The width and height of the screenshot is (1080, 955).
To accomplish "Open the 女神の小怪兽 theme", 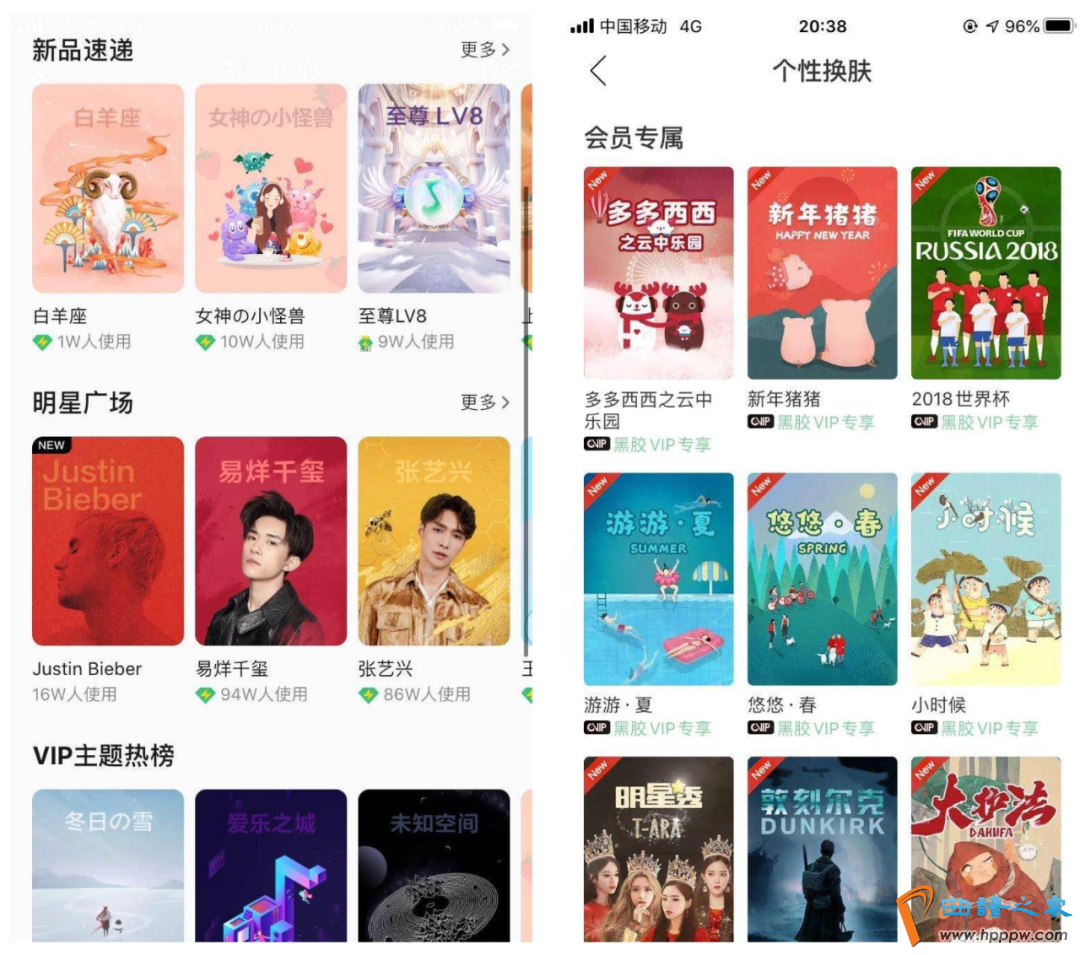I will pyautogui.click(x=271, y=188).
